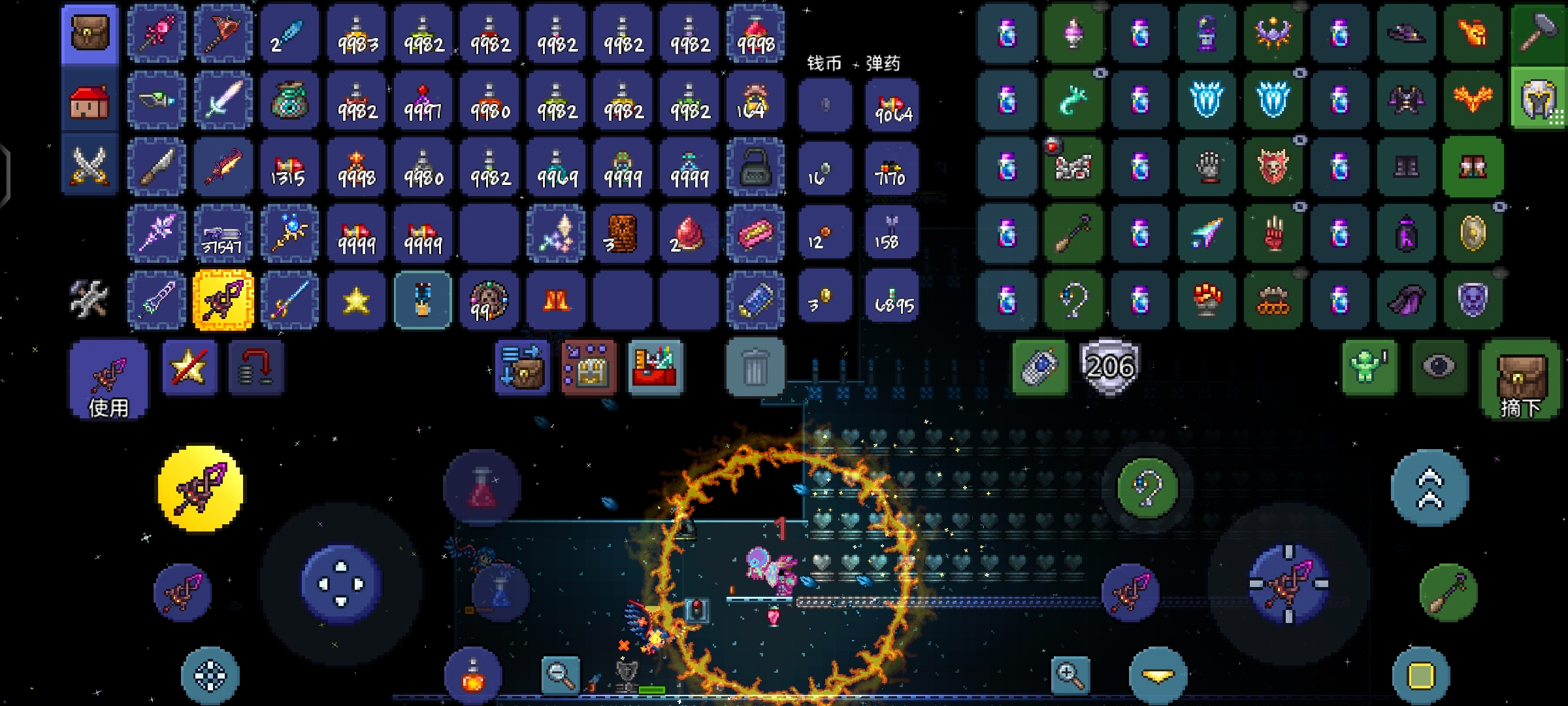
Task: Zoom in with the plus magnifier
Action: (x=1070, y=675)
